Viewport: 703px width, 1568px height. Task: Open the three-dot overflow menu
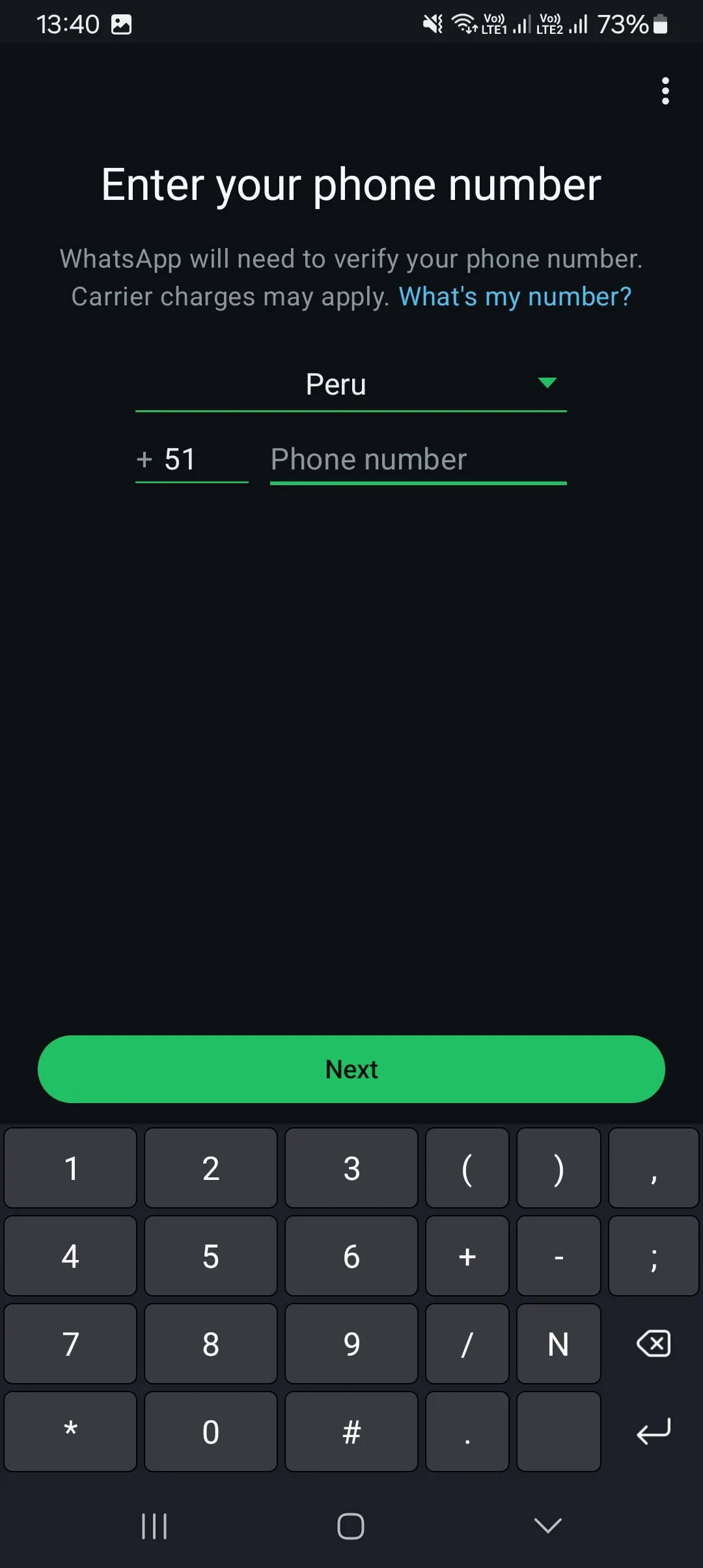(x=665, y=91)
